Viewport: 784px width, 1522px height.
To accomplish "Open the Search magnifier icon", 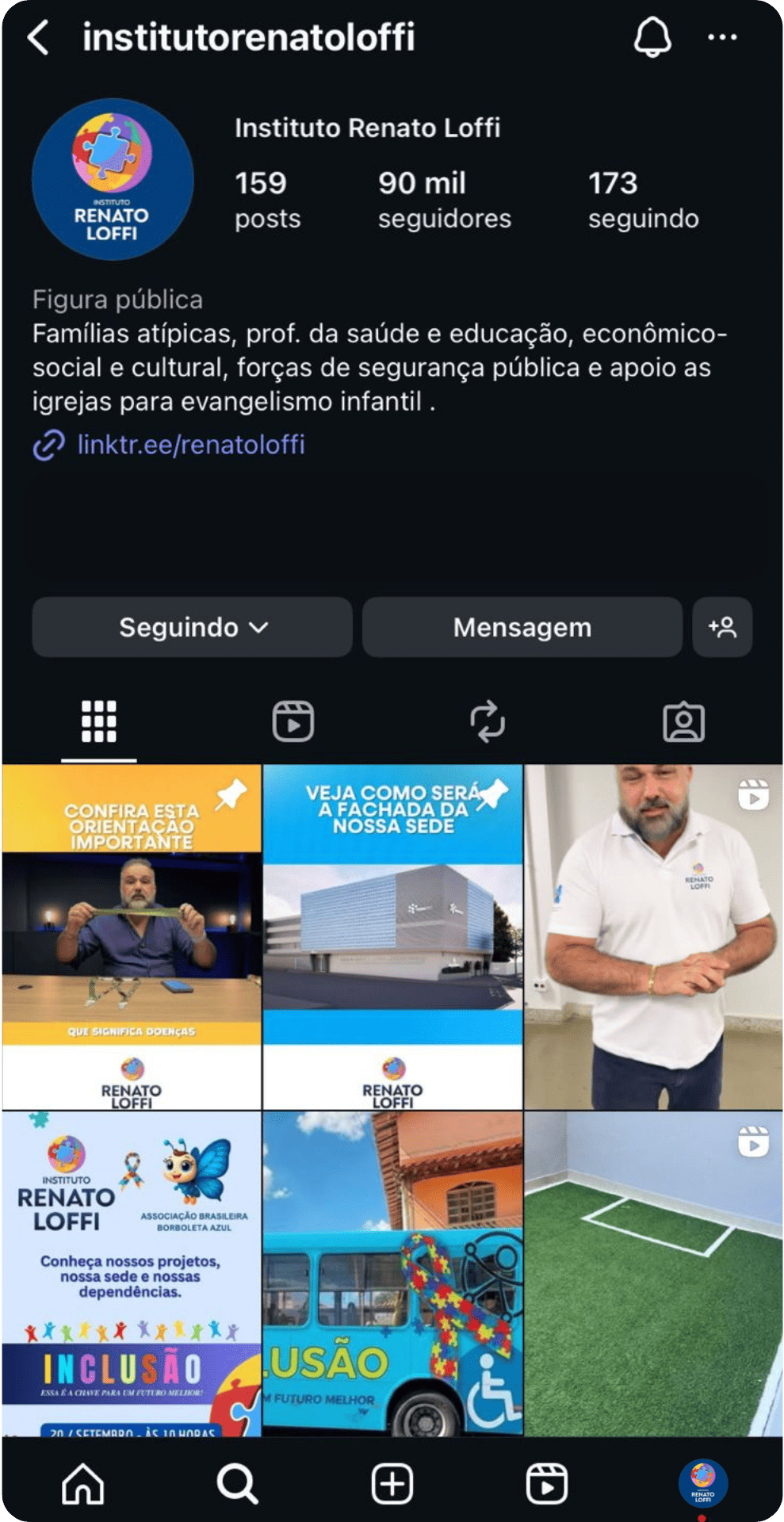I will pyautogui.click(x=235, y=1484).
